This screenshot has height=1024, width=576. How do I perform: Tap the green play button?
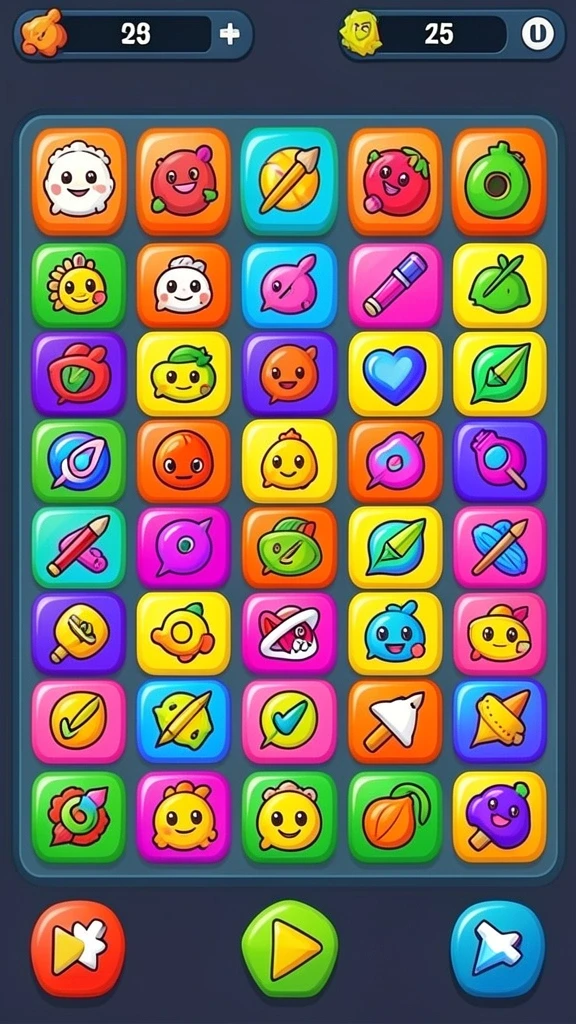coord(290,948)
